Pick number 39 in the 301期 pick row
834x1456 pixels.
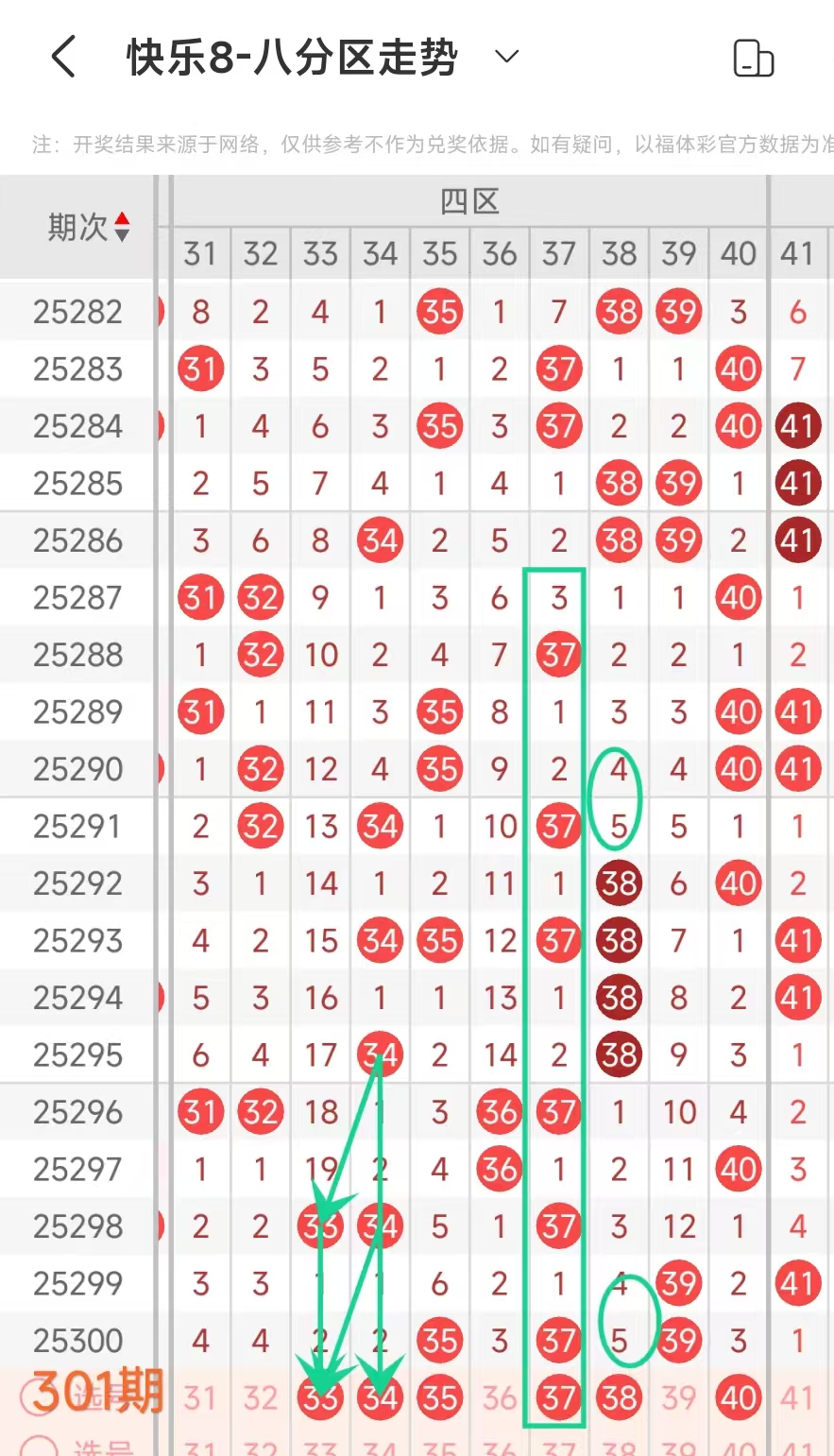click(x=678, y=1397)
